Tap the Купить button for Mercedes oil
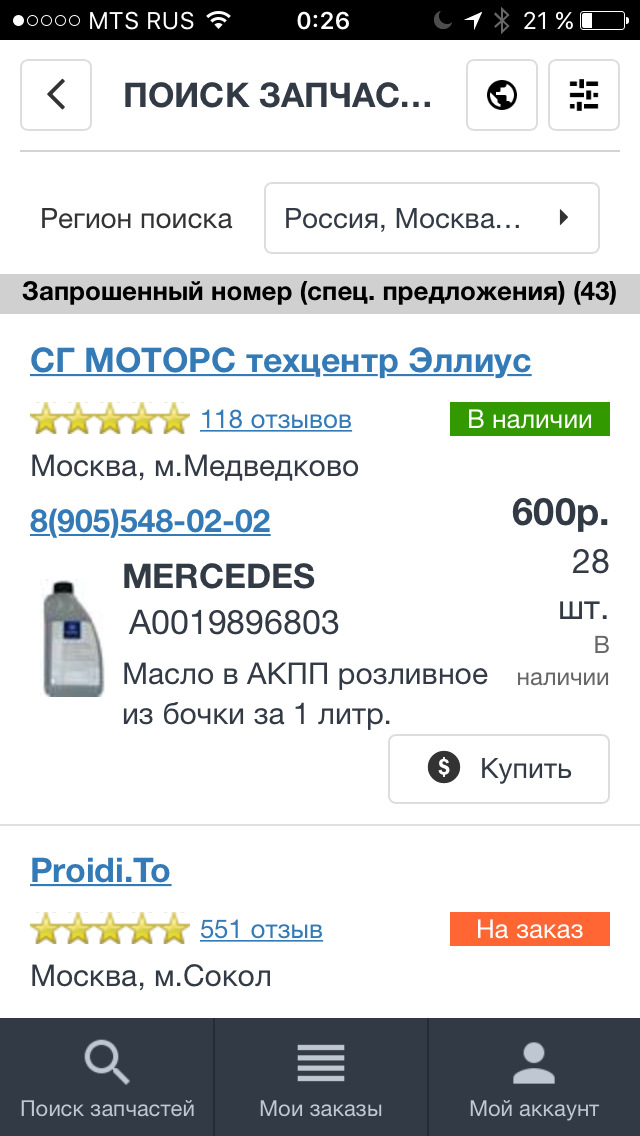 pos(498,768)
